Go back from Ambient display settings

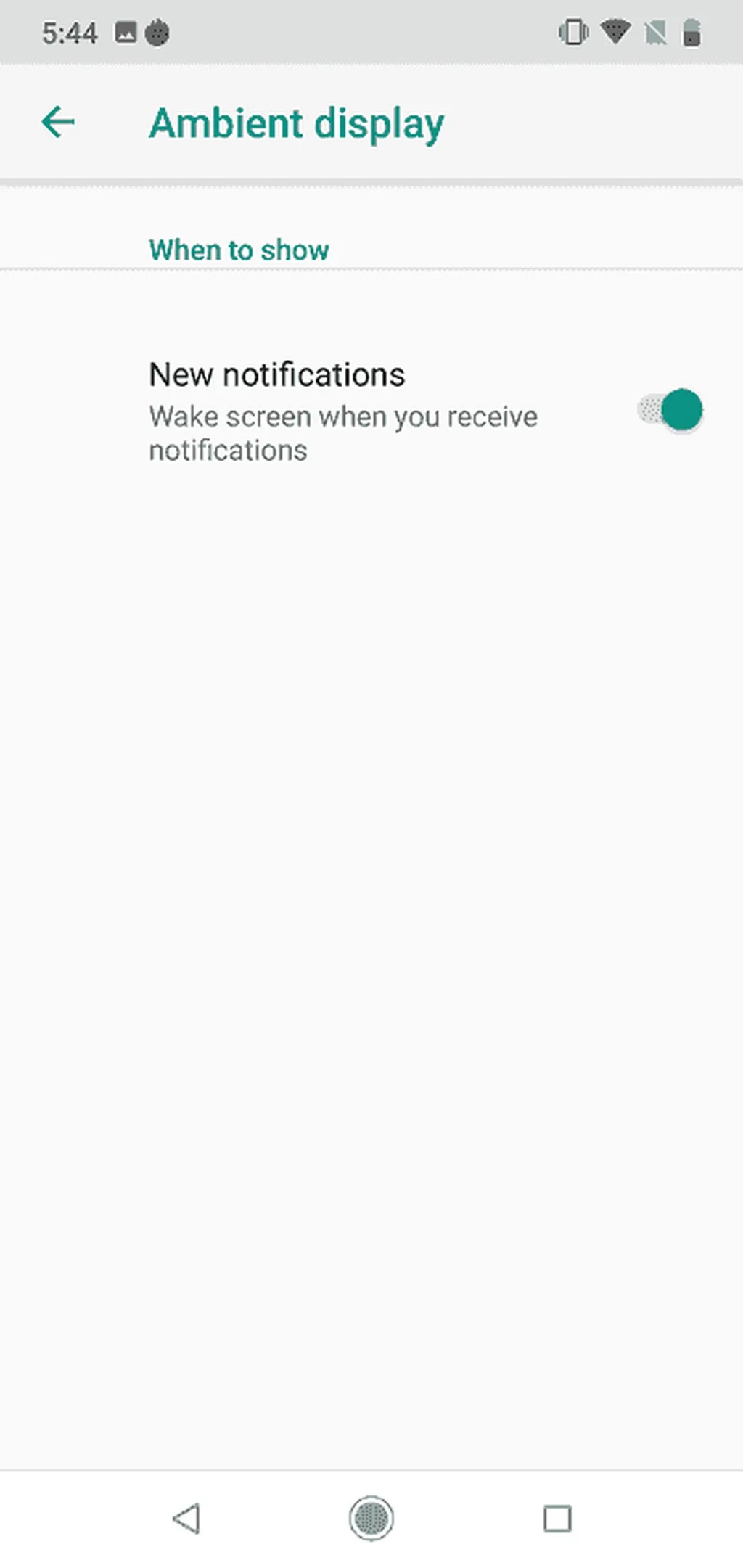pos(58,122)
